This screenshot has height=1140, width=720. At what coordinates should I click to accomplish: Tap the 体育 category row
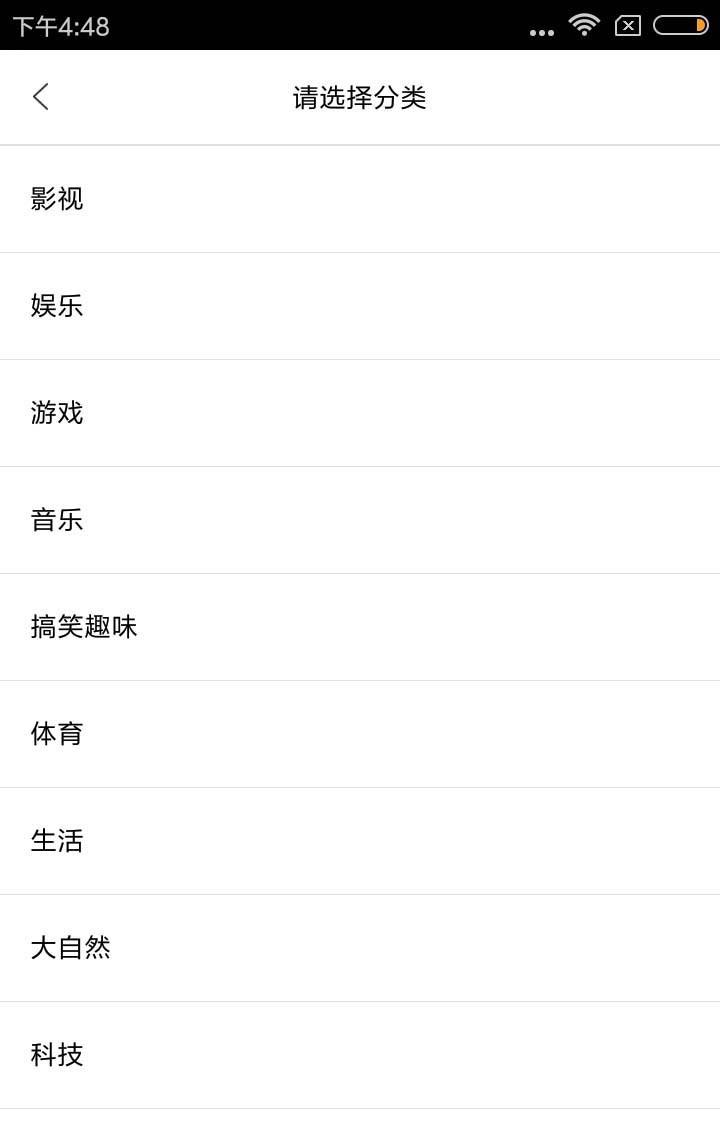[x=57, y=734]
